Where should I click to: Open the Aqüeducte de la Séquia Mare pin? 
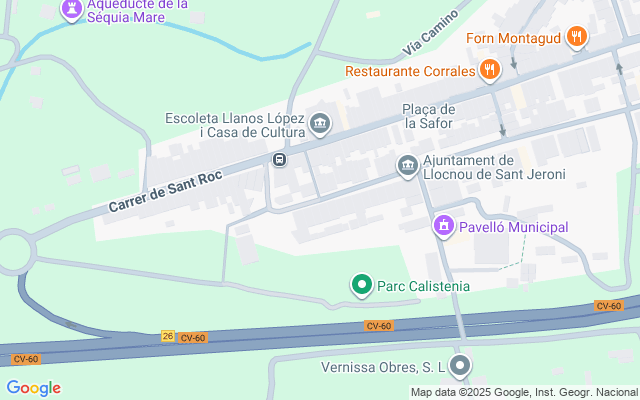tap(72, 10)
